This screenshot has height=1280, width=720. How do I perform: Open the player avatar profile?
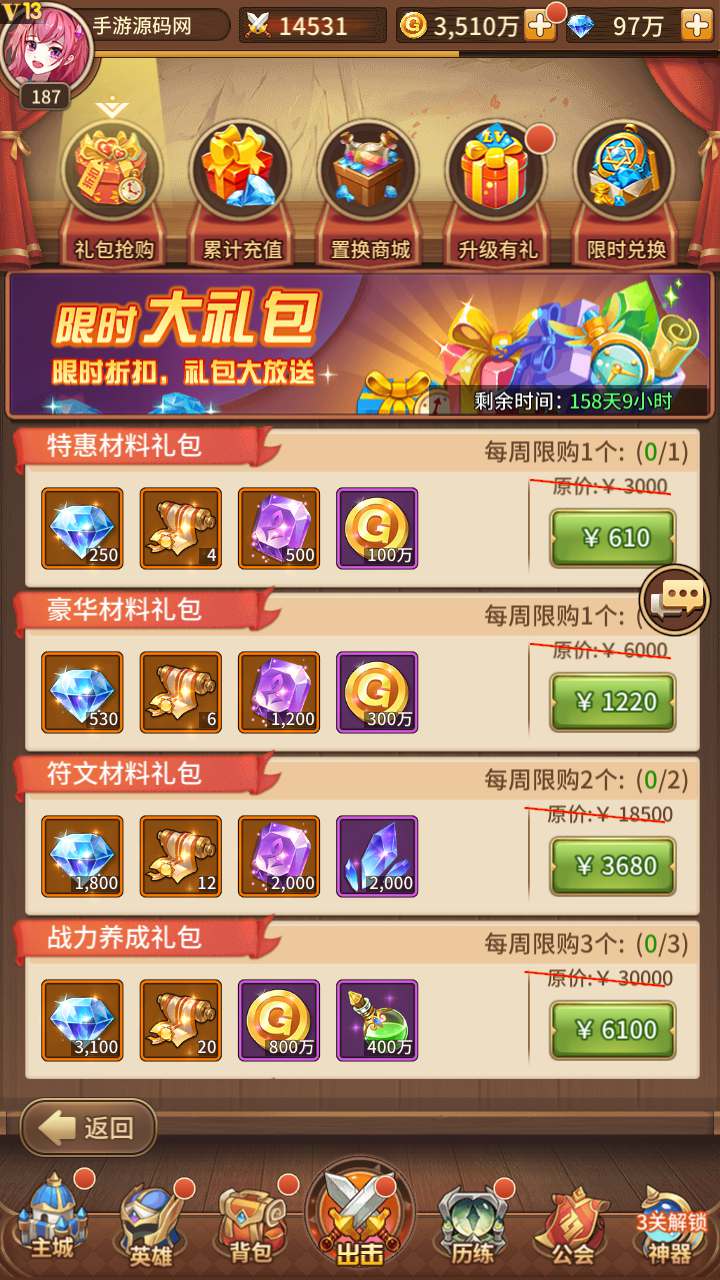46,50
